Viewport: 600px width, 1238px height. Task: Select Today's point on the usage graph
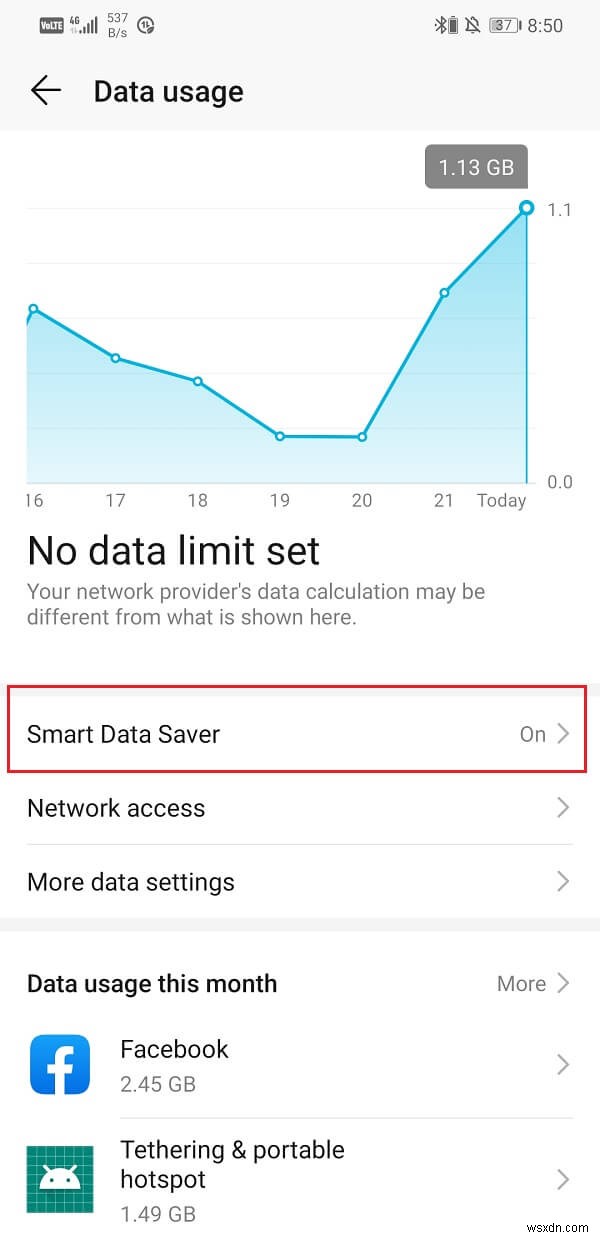[526, 208]
